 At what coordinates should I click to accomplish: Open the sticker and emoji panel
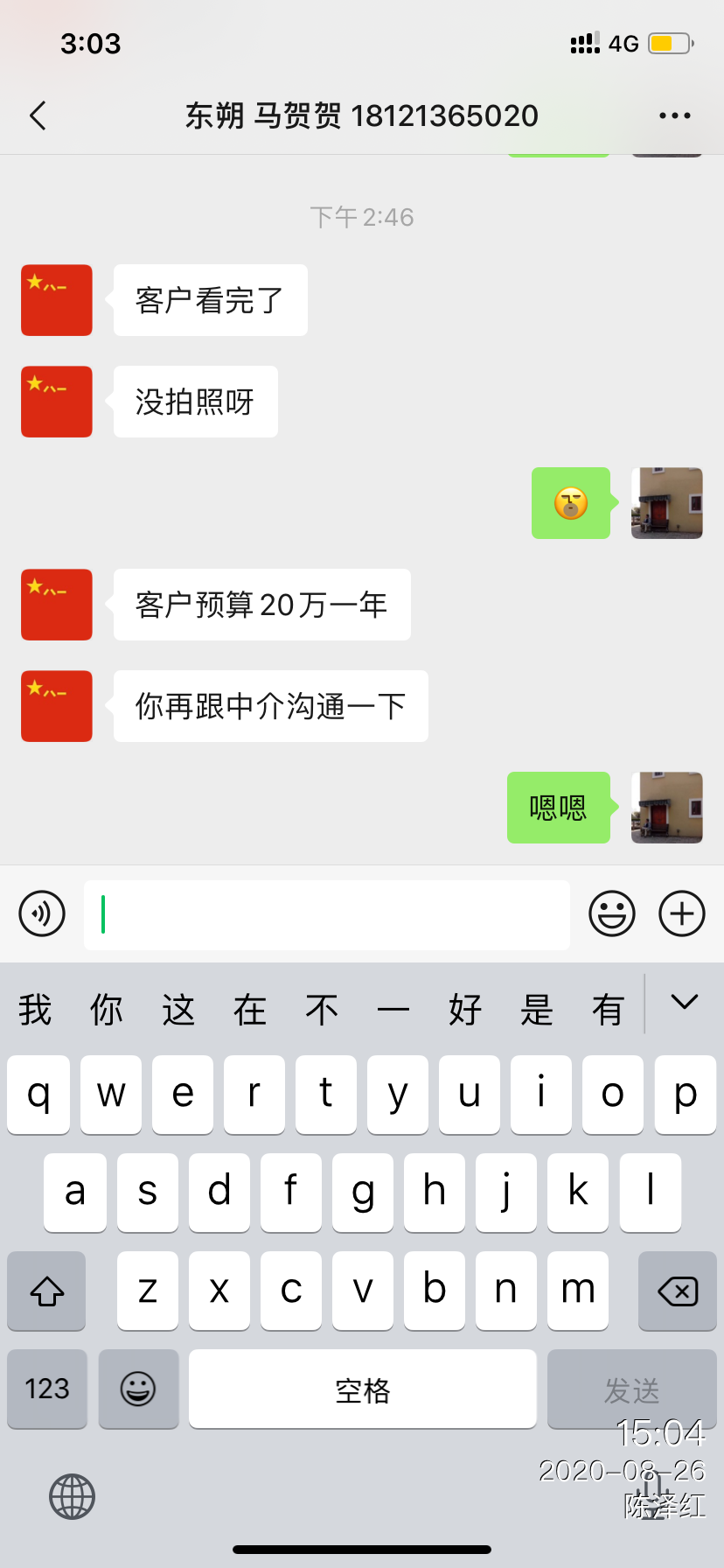[611, 914]
